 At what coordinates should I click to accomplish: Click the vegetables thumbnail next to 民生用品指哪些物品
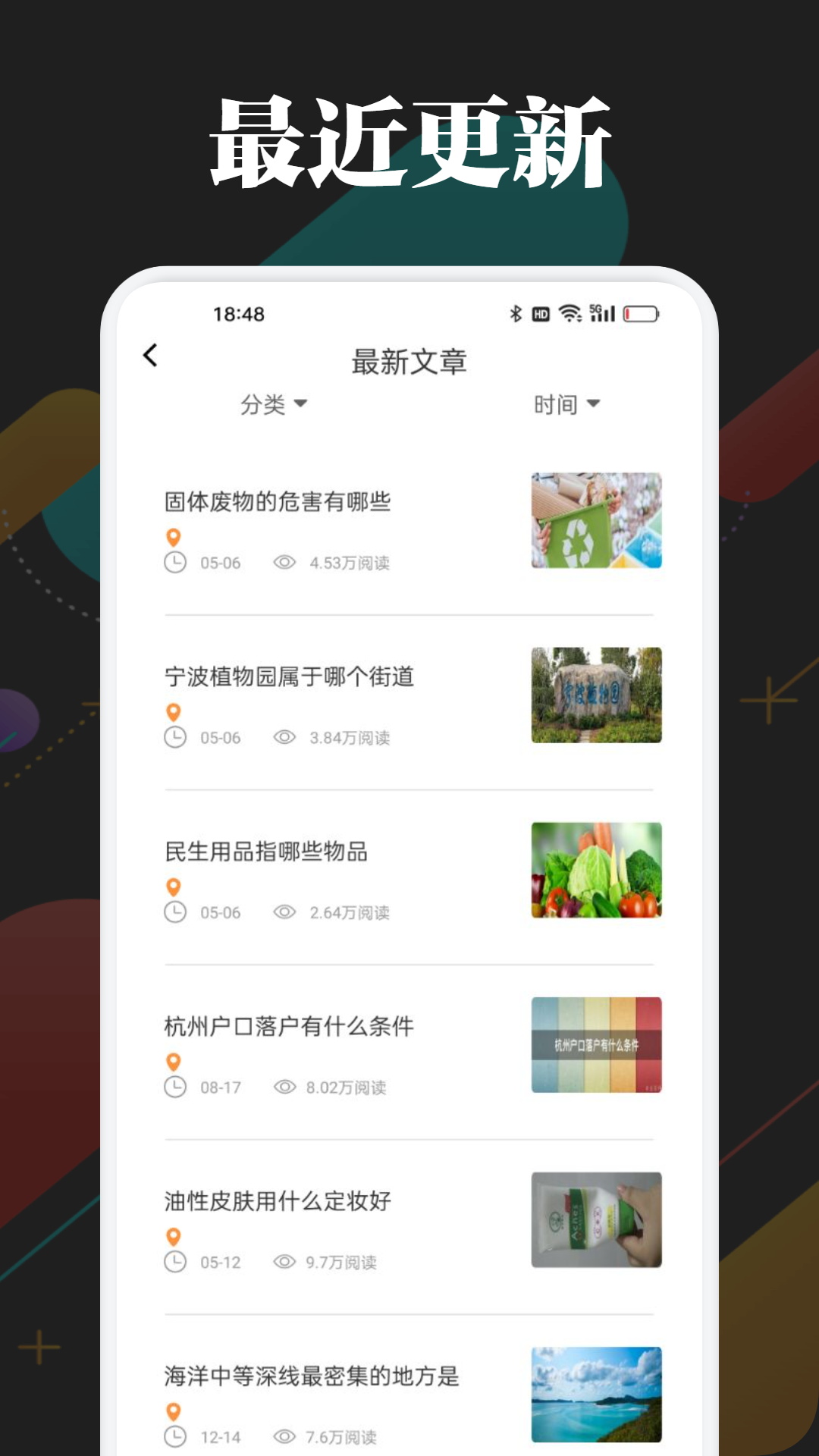pyautogui.click(x=597, y=870)
